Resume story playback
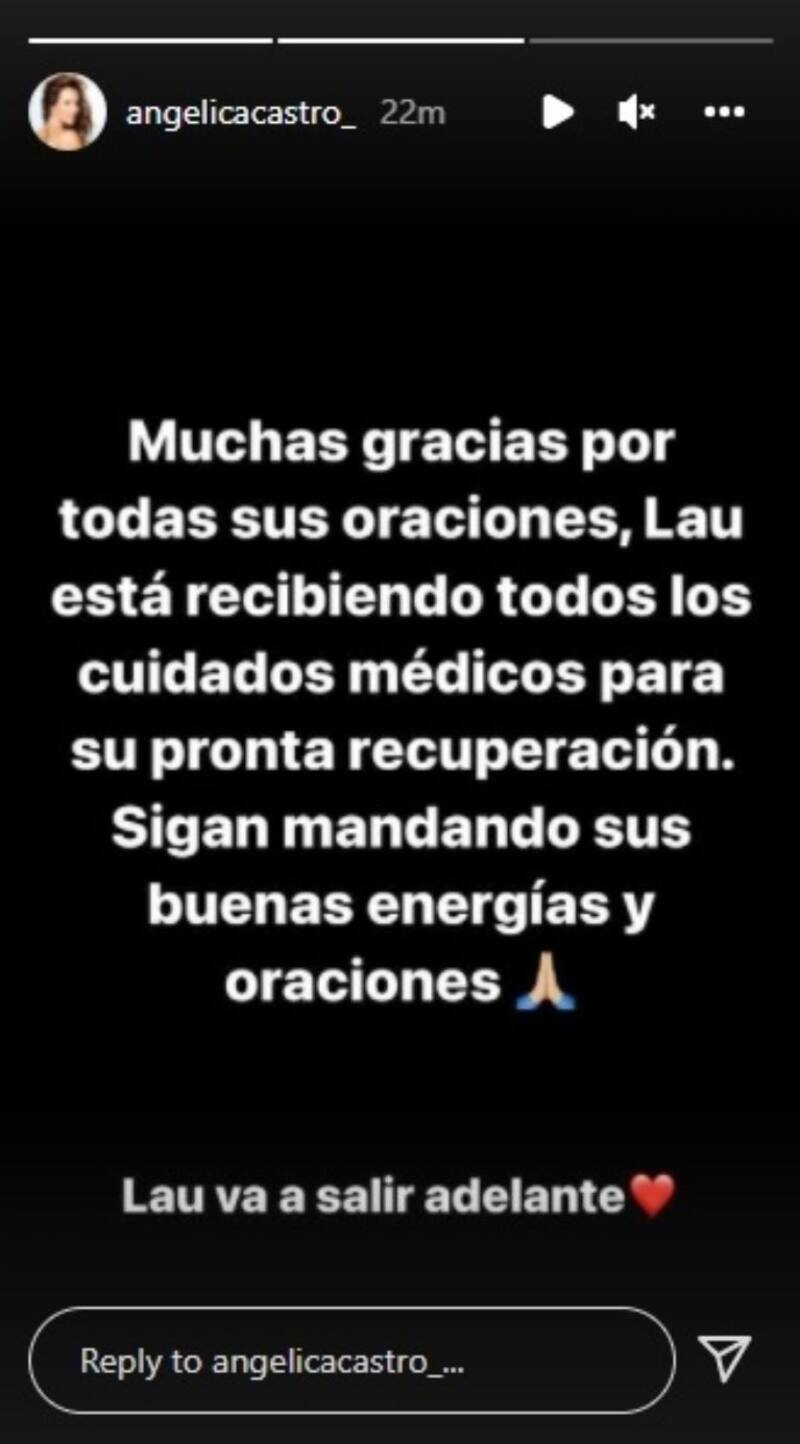 (557, 112)
